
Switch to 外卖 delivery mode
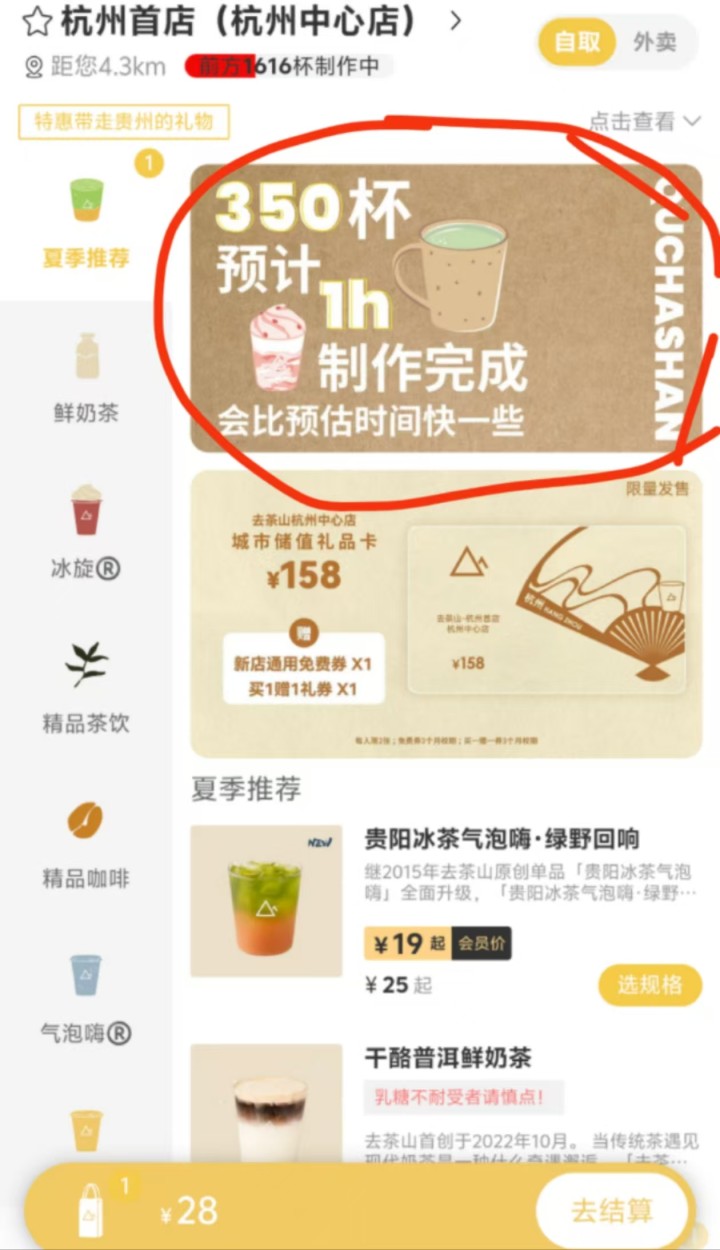(654, 43)
